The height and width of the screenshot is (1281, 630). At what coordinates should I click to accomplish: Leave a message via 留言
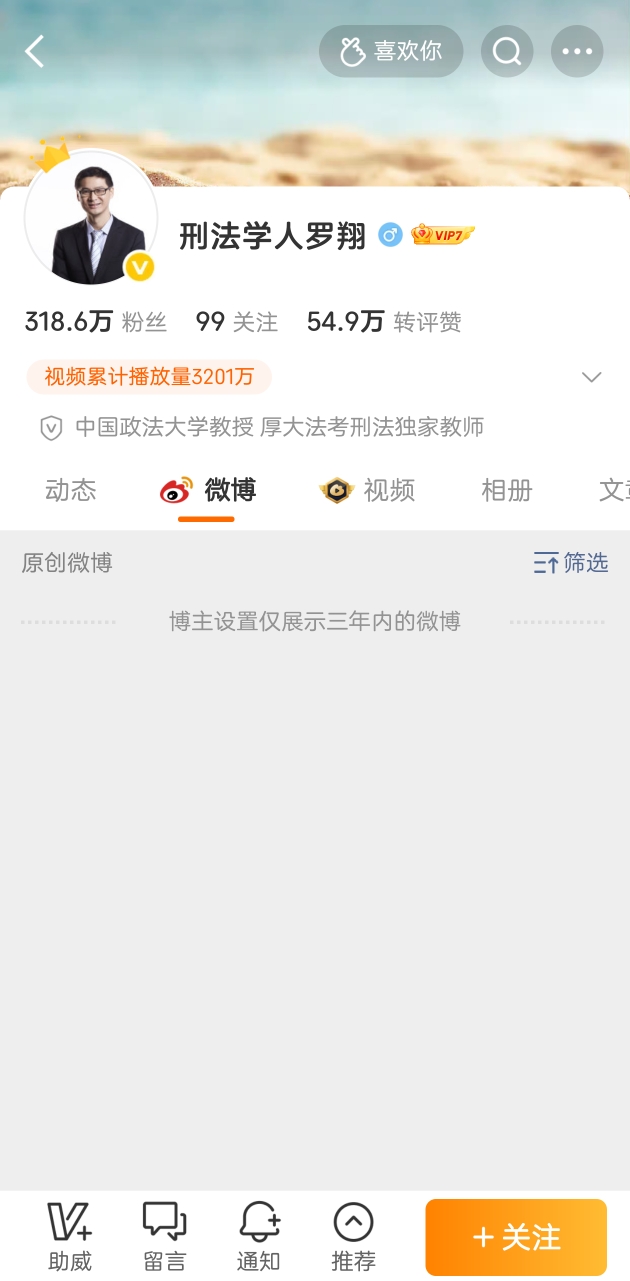(165, 1236)
